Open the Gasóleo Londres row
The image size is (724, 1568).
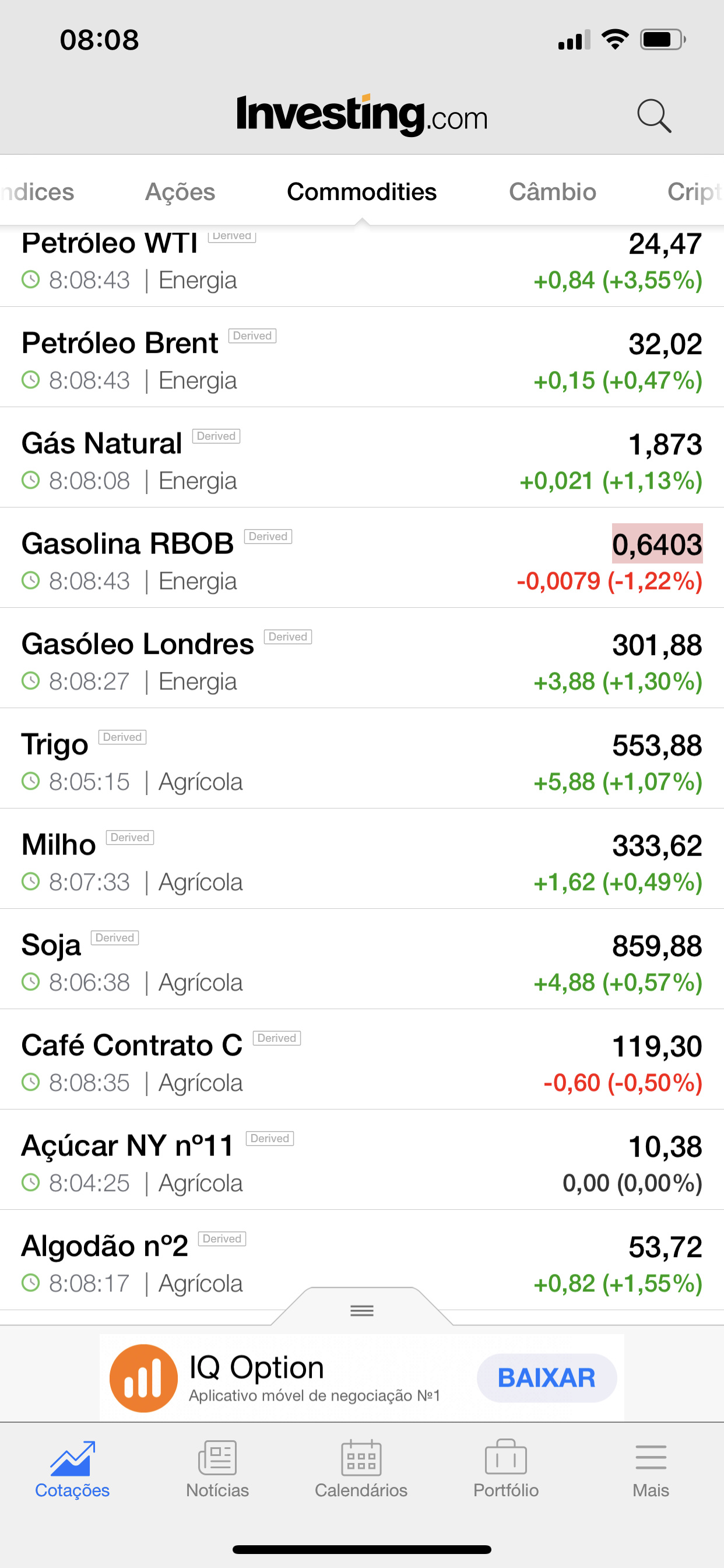coord(362,659)
